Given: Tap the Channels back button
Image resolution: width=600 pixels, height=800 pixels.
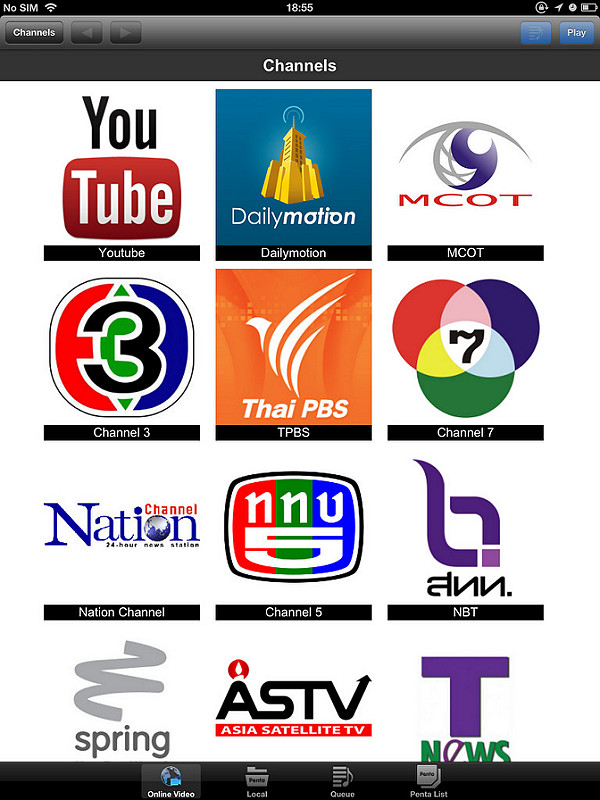Looking at the screenshot, I should coord(34,33).
